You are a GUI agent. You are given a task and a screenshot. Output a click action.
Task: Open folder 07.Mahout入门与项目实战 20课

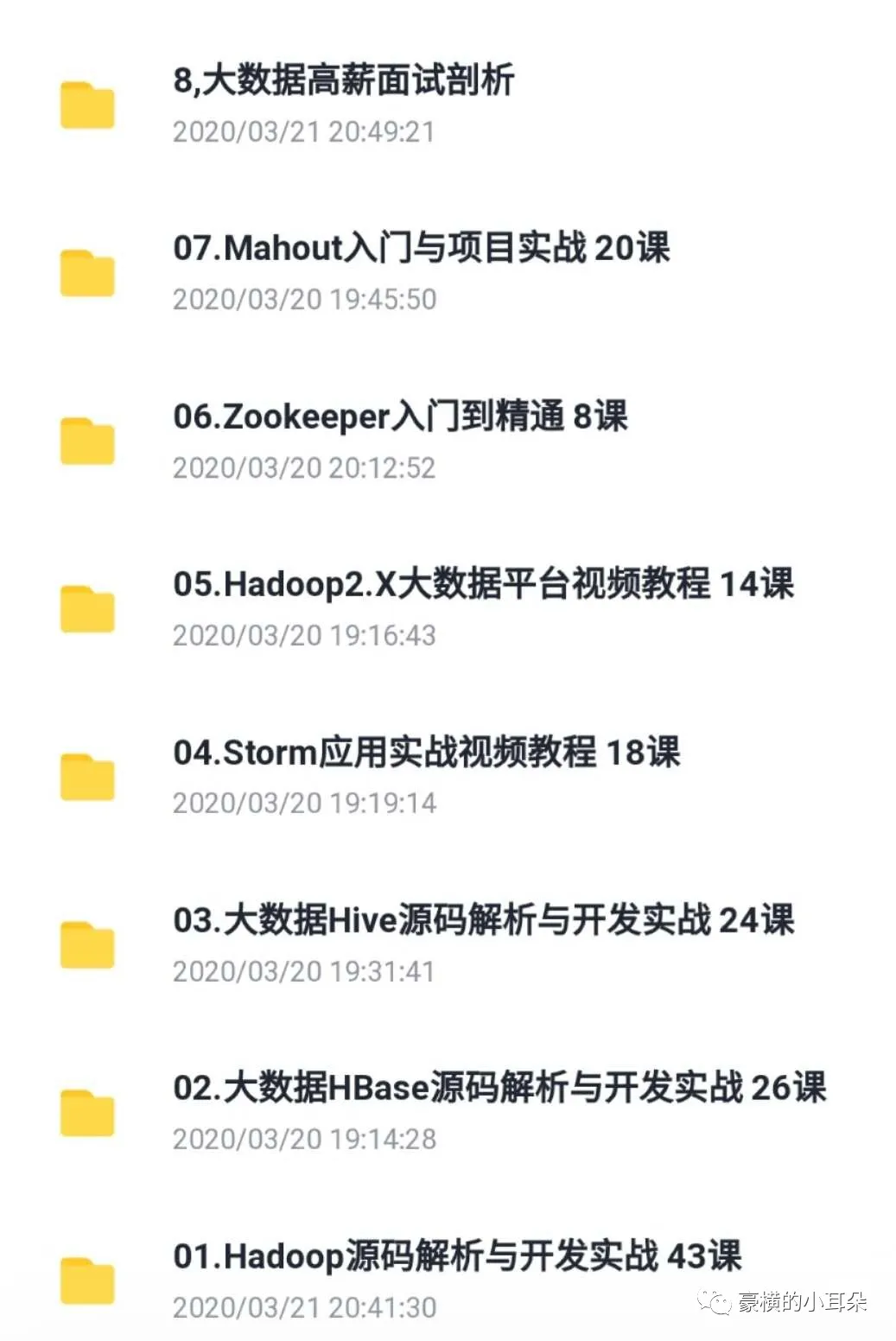point(421,249)
